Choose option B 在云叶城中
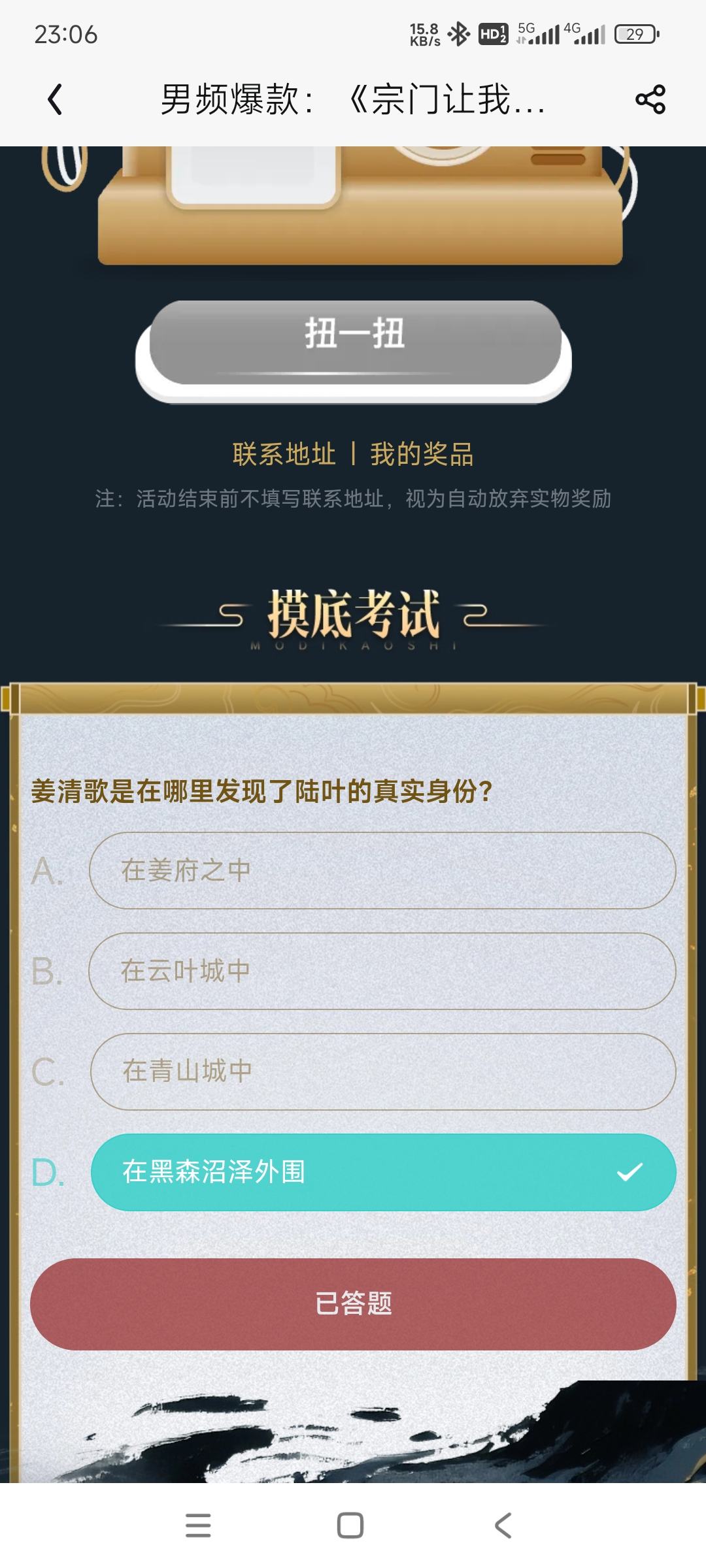This screenshot has width=706, height=1568. [x=382, y=971]
